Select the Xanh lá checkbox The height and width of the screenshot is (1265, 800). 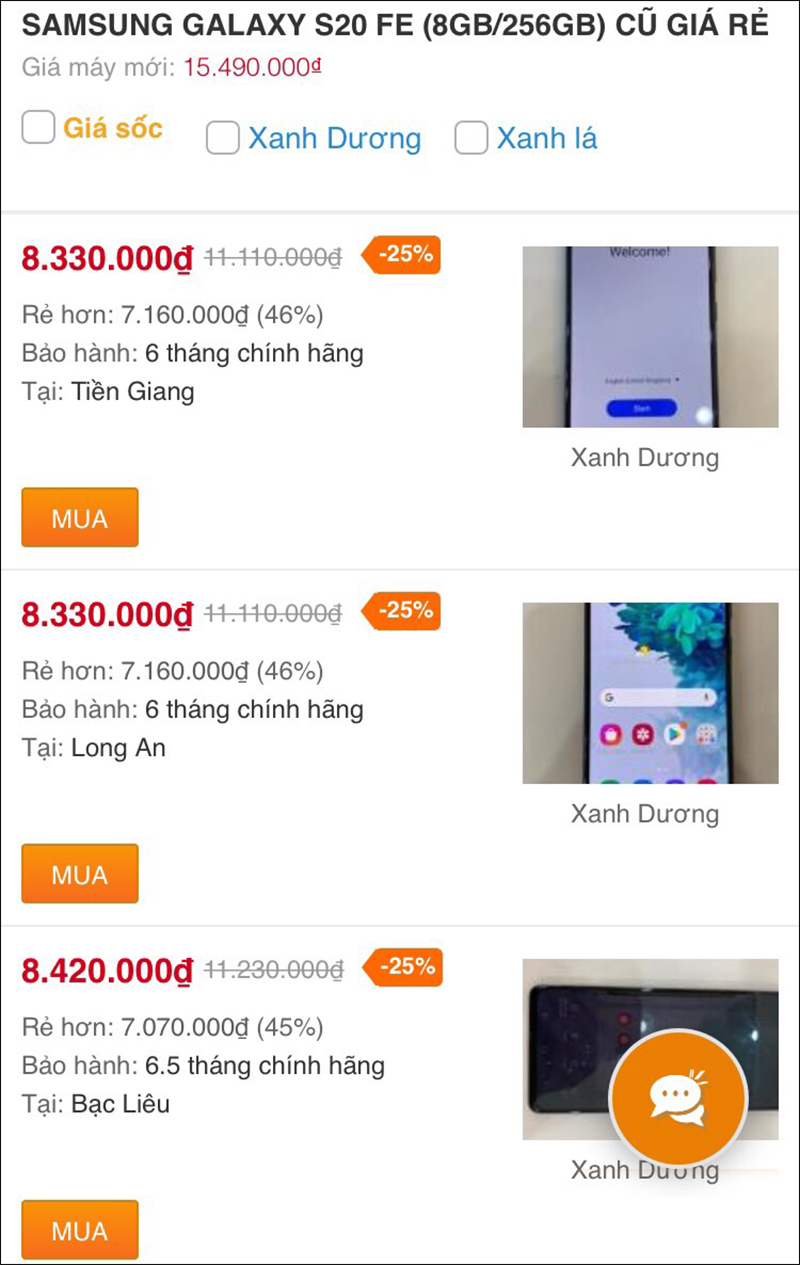coord(471,138)
